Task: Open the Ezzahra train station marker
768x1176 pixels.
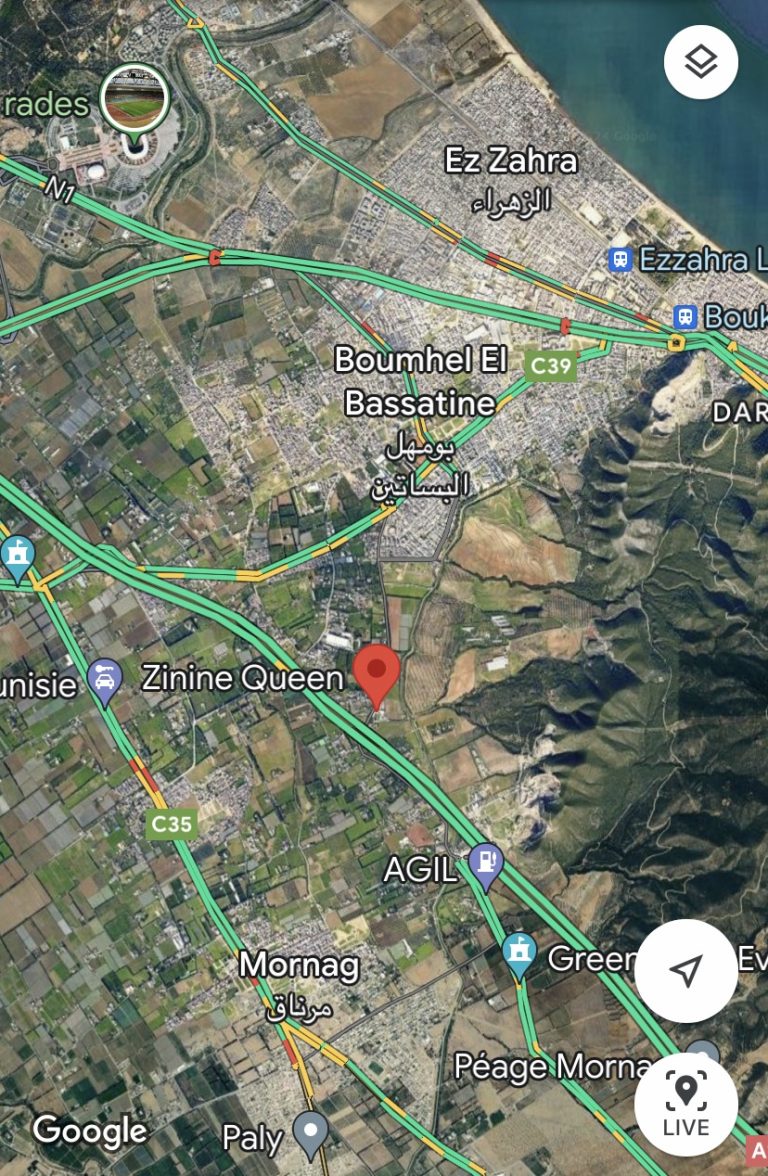Action: tap(621, 261)
